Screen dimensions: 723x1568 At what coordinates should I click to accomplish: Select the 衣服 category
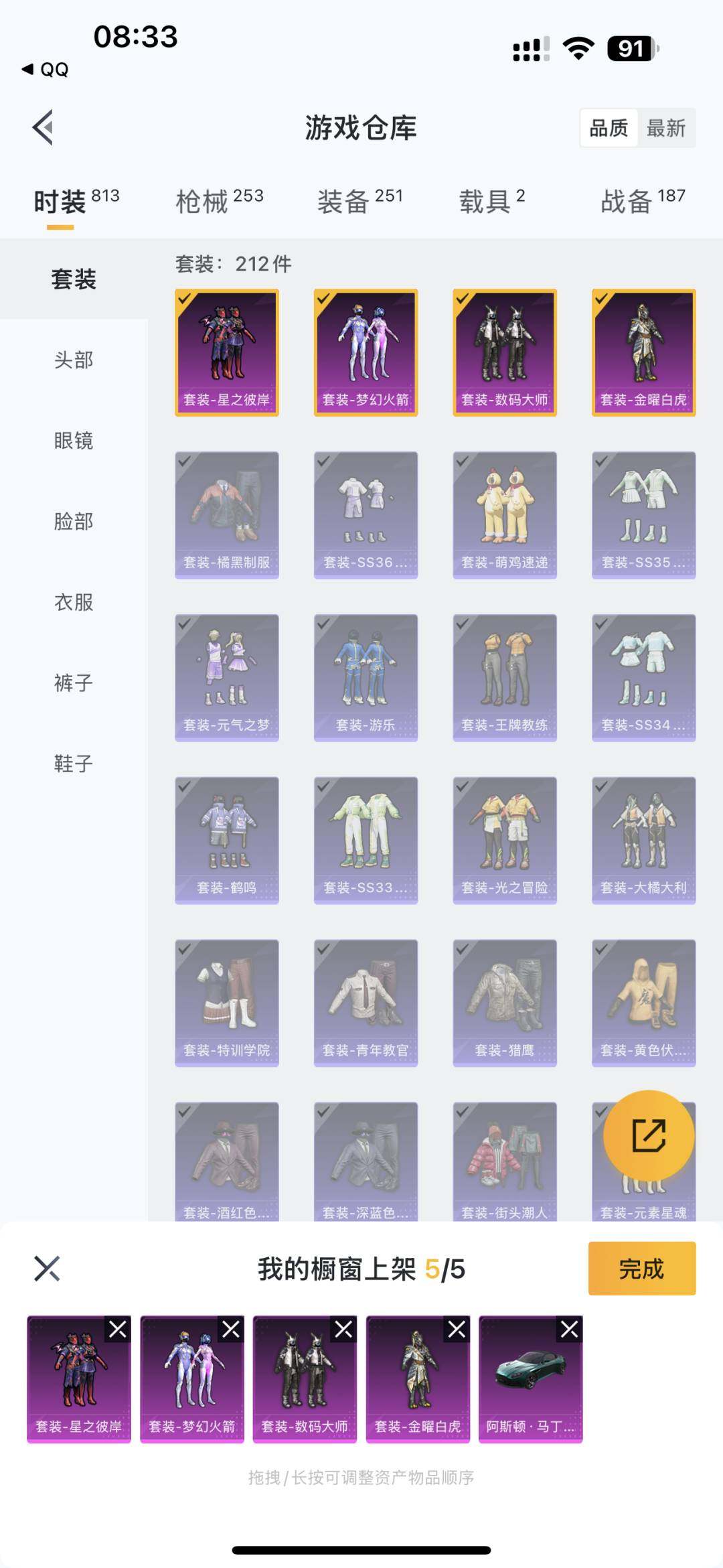pos(74,602)
